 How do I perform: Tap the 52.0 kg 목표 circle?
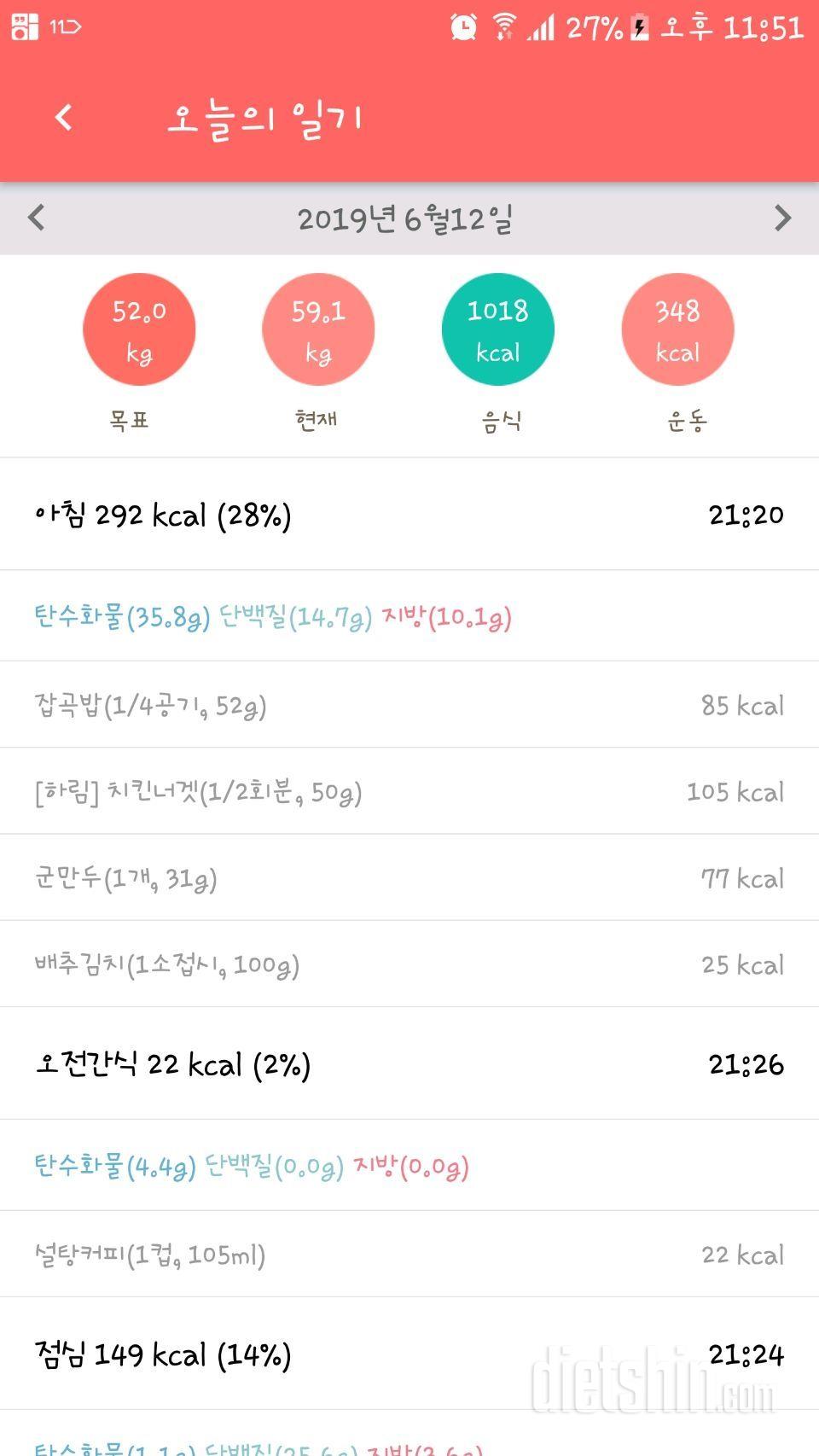coord(139,329)
